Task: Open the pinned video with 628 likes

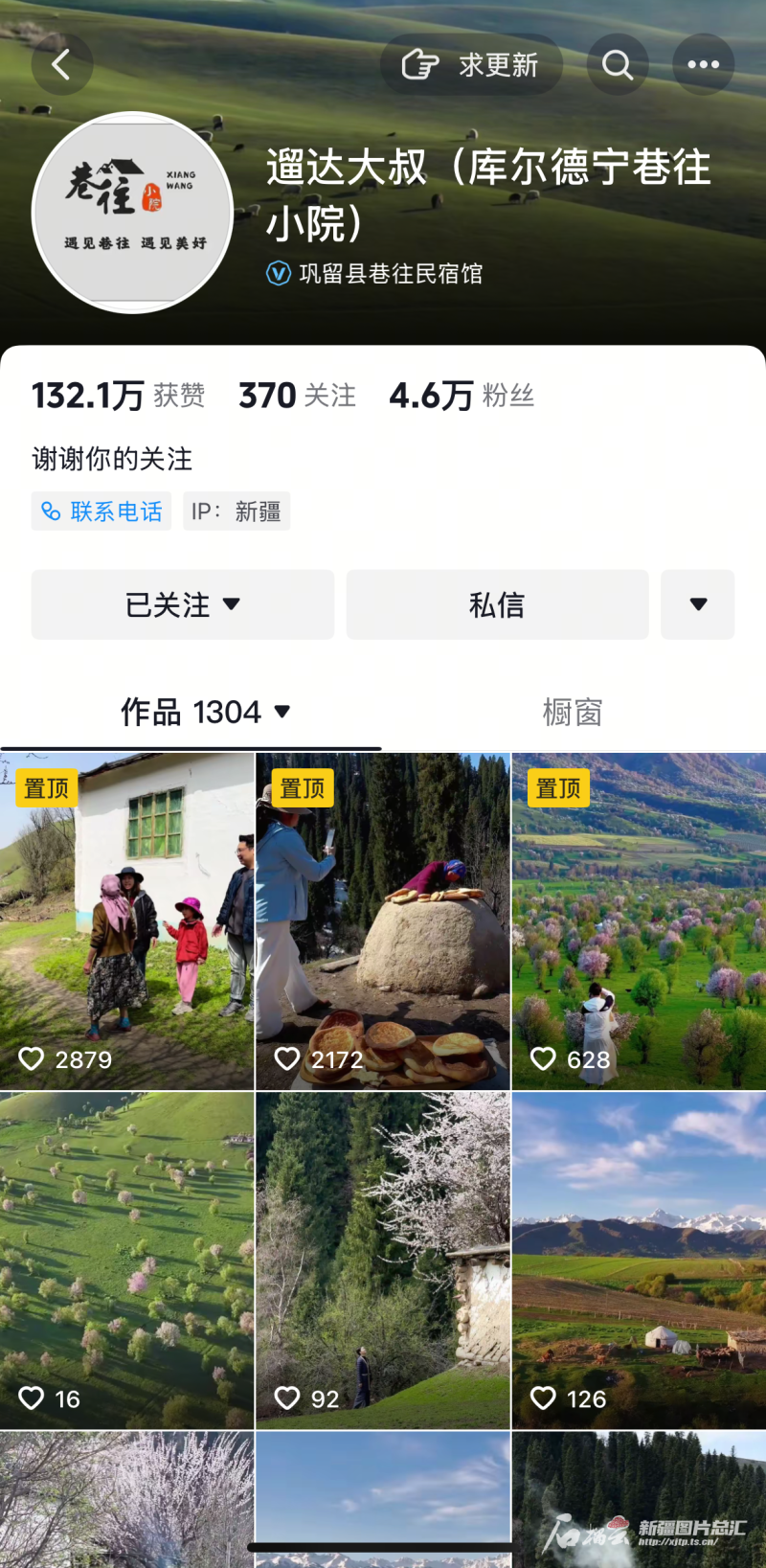Action: tap(639, 920)
